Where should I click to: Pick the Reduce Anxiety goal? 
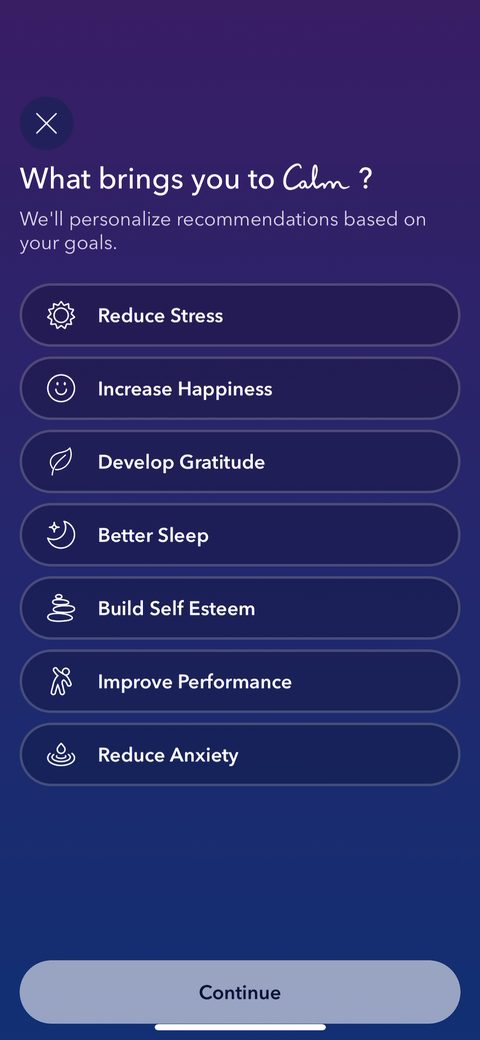pyautogui.click(x=240, y=755)
